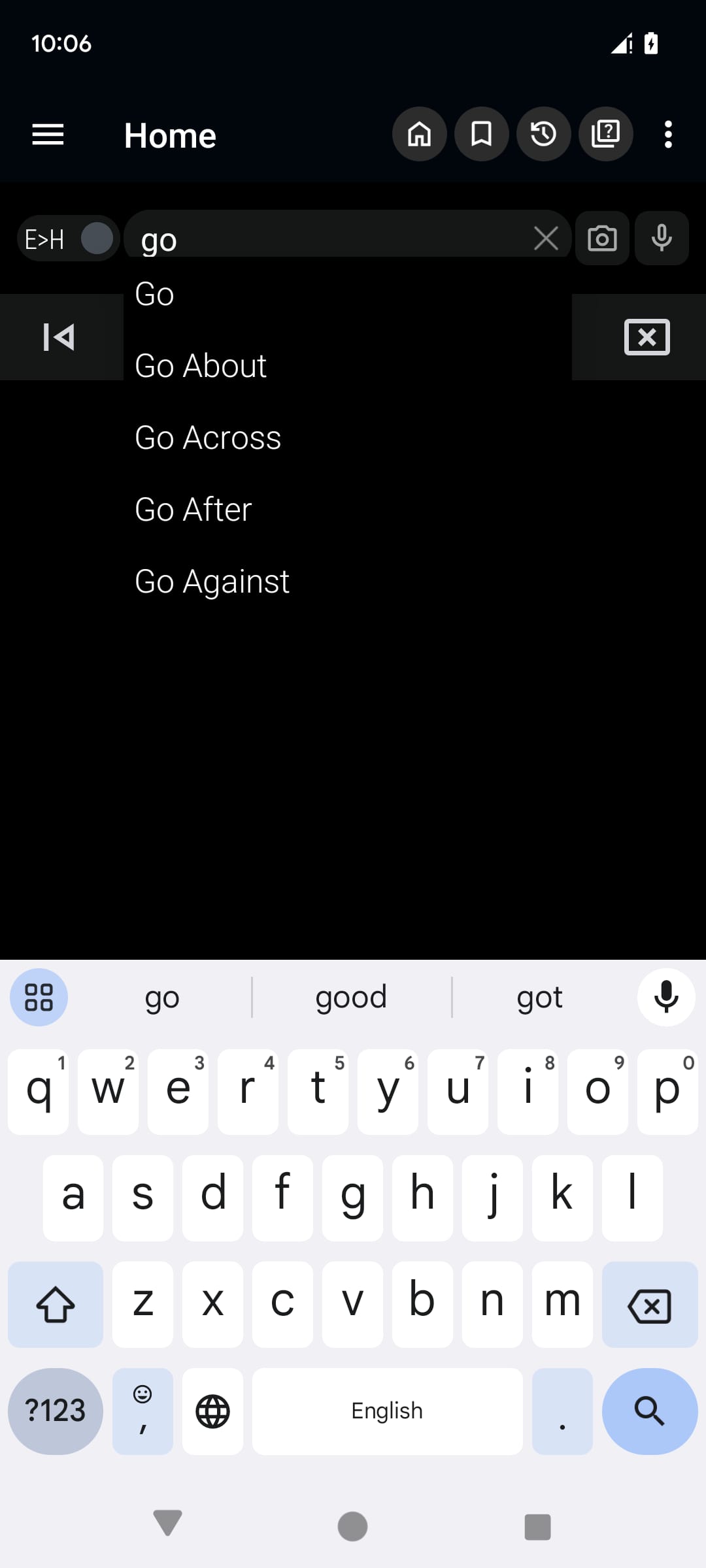This screenshot has height=1568, width=706.
Task: Select the Home icon in the toolbar
Action: (419, 134)
